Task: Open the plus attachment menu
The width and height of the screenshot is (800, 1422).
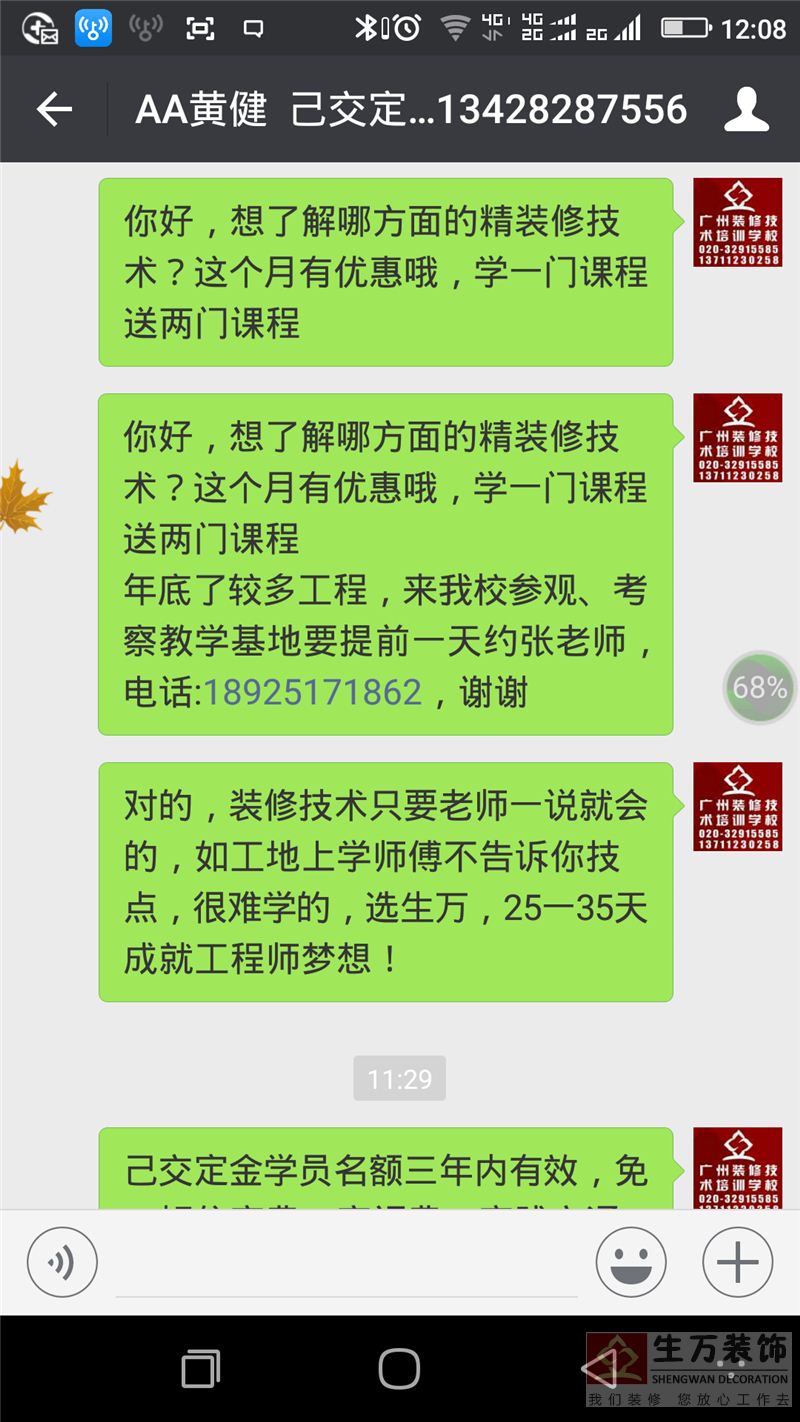Action: (737, 1262)
